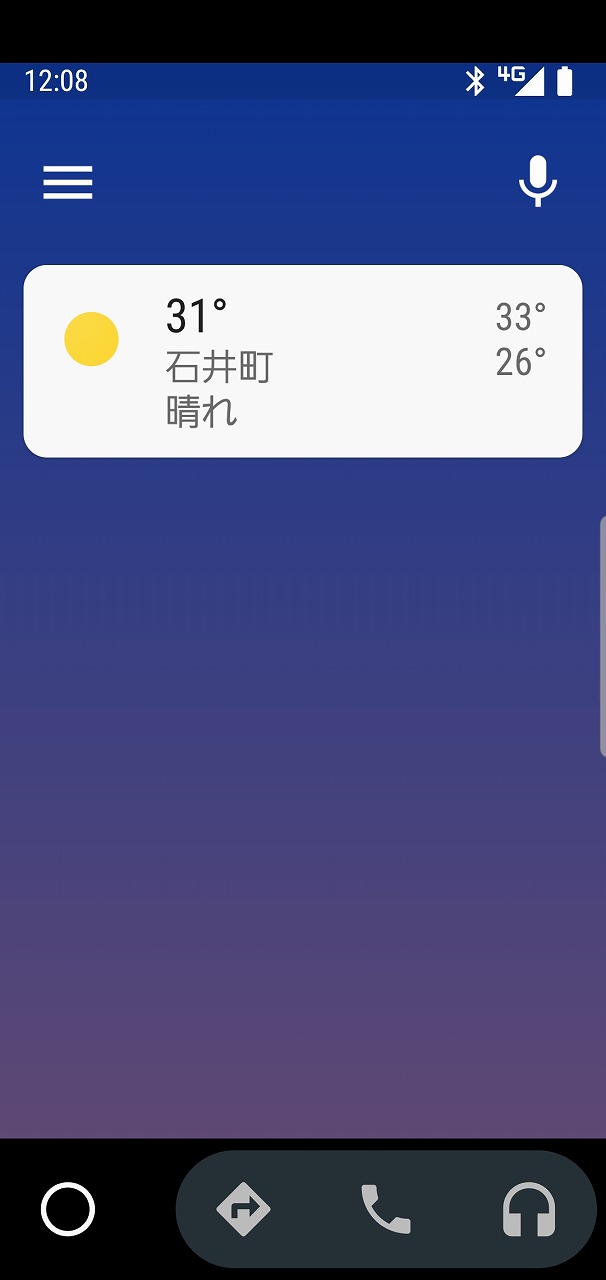Open navigation directions

coord(244,1209)
